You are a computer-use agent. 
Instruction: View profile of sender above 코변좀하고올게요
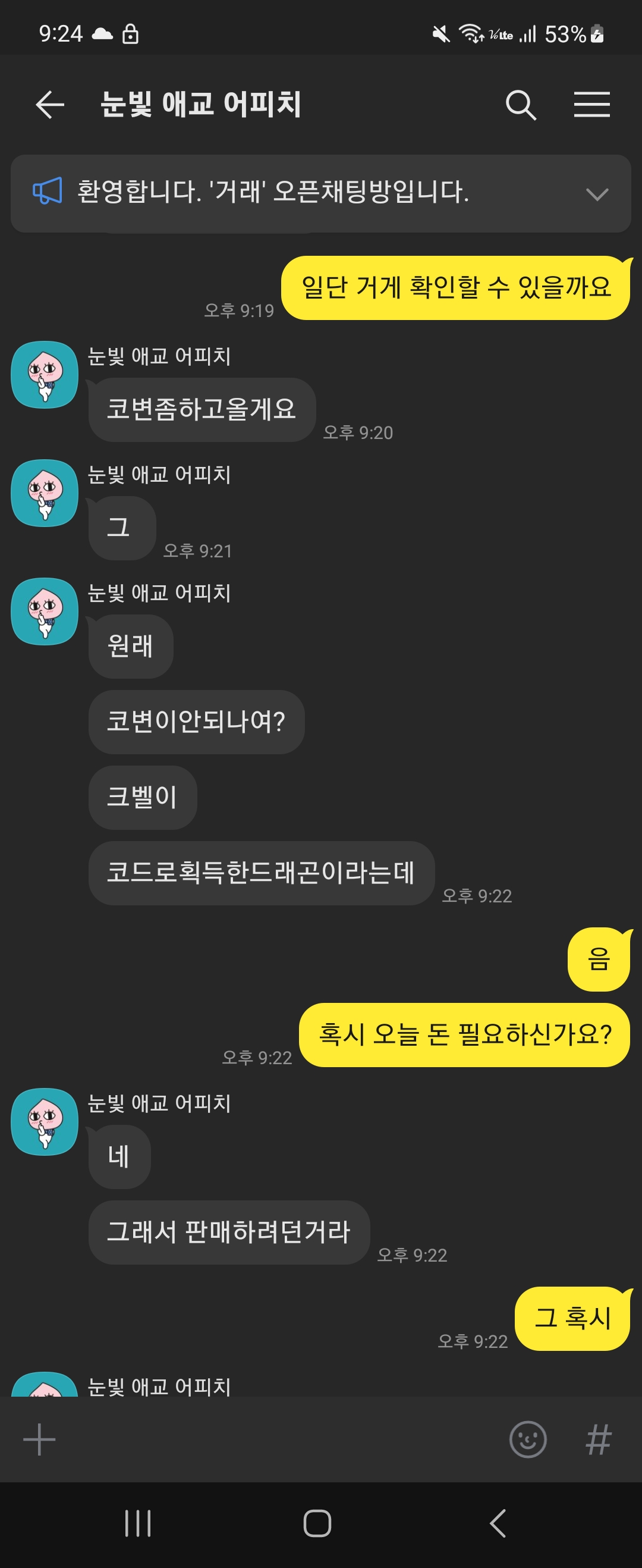point(45,374)
